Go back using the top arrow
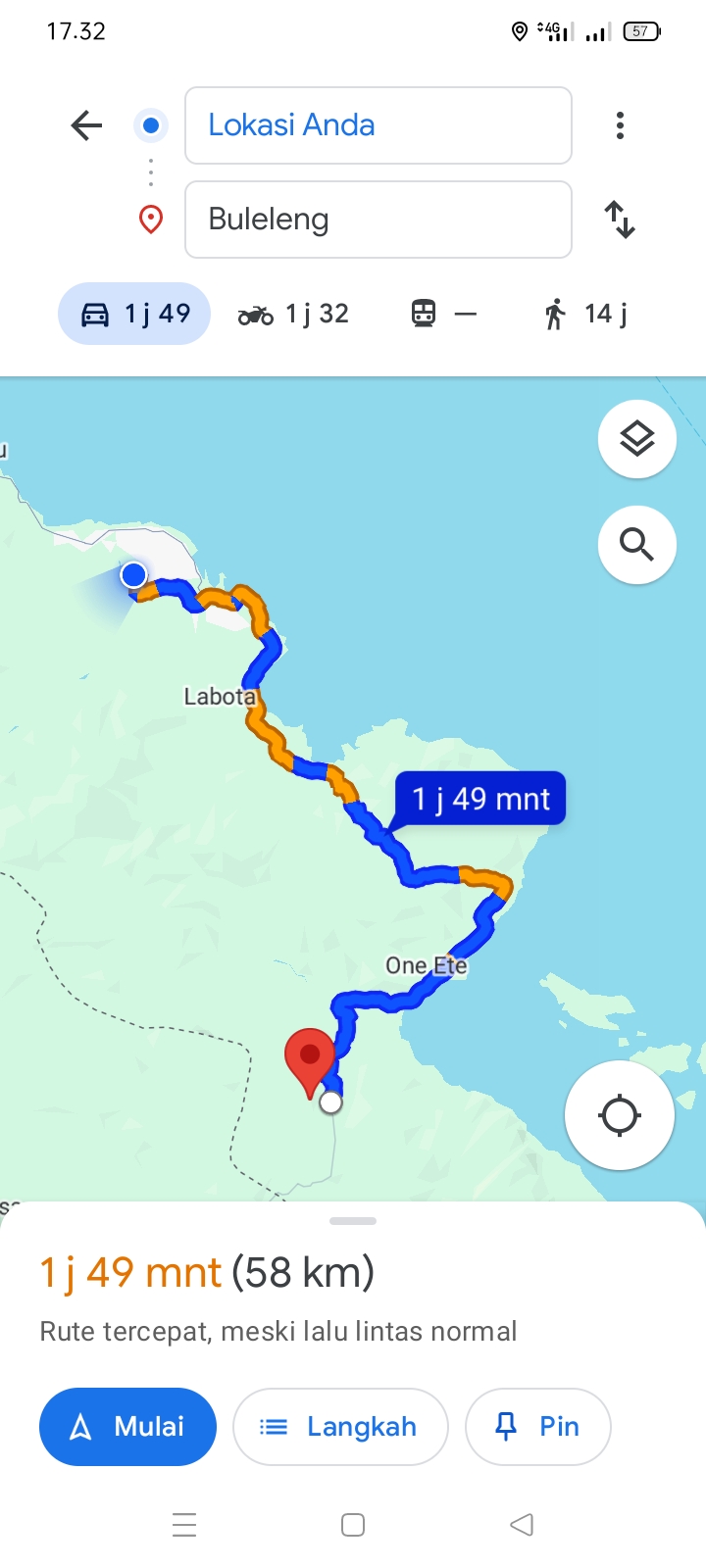Screen dimensions: 706x1568 [x=87, y=125]
